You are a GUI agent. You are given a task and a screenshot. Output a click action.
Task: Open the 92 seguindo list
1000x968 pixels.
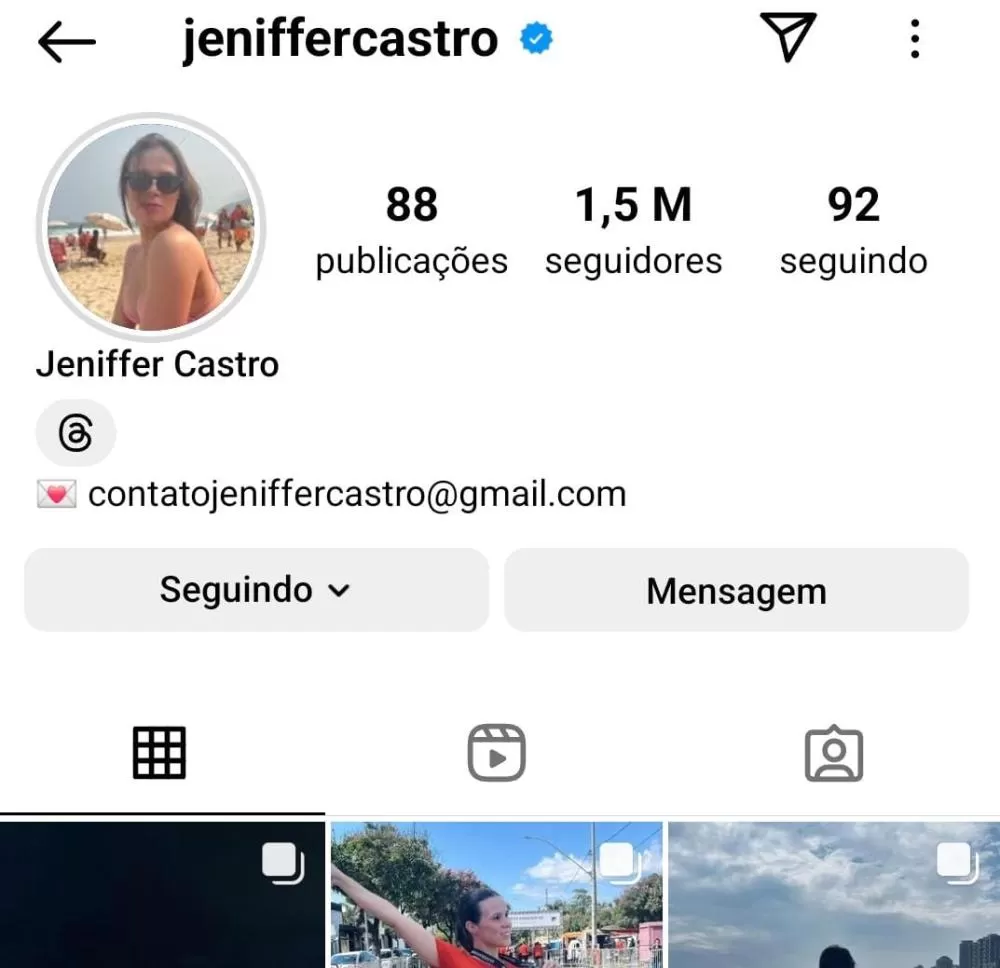853,230
